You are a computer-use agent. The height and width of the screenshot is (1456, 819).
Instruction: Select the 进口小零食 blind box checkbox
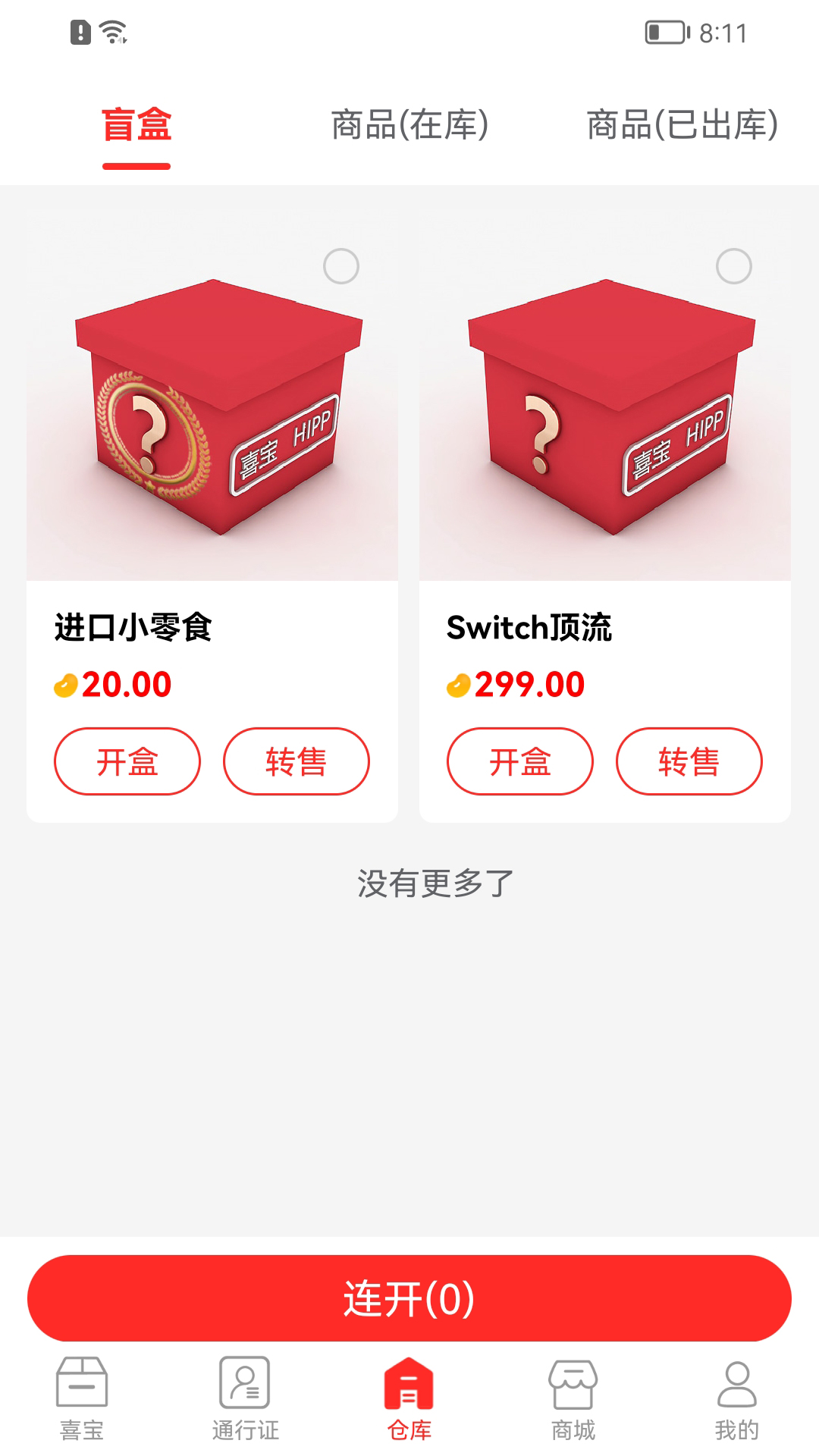(341, 266)
